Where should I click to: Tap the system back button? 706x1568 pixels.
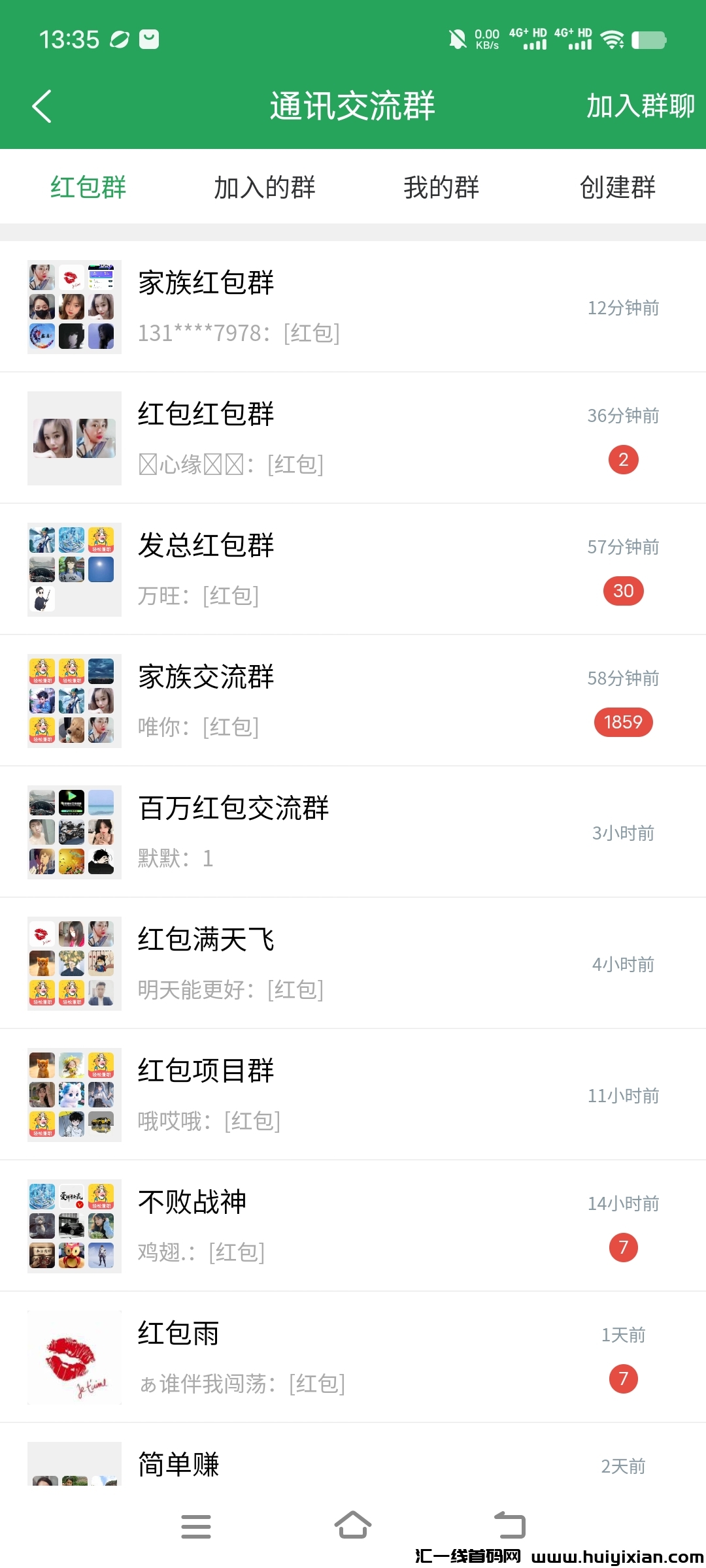[x=510, y=1526]
